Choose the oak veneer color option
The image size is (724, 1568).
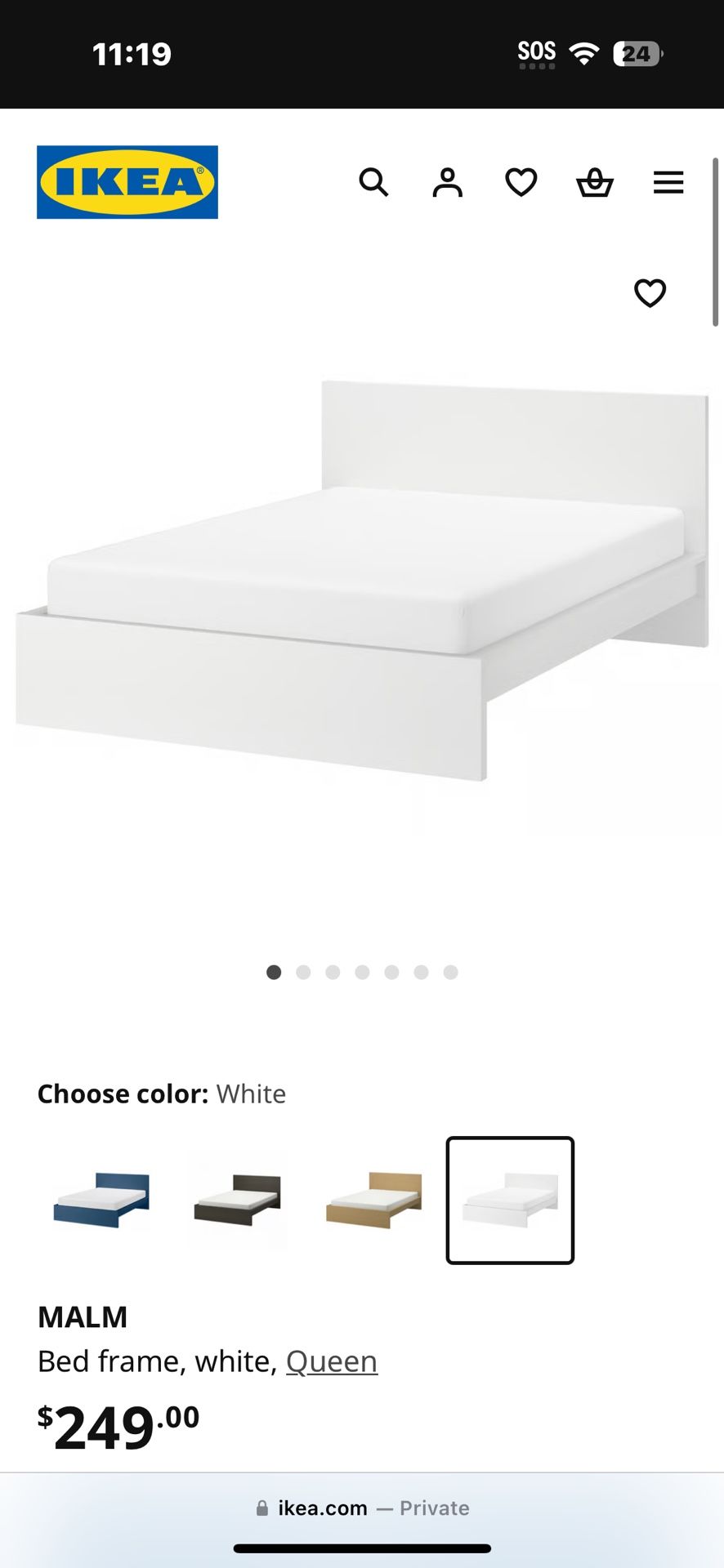point(374,1200)
